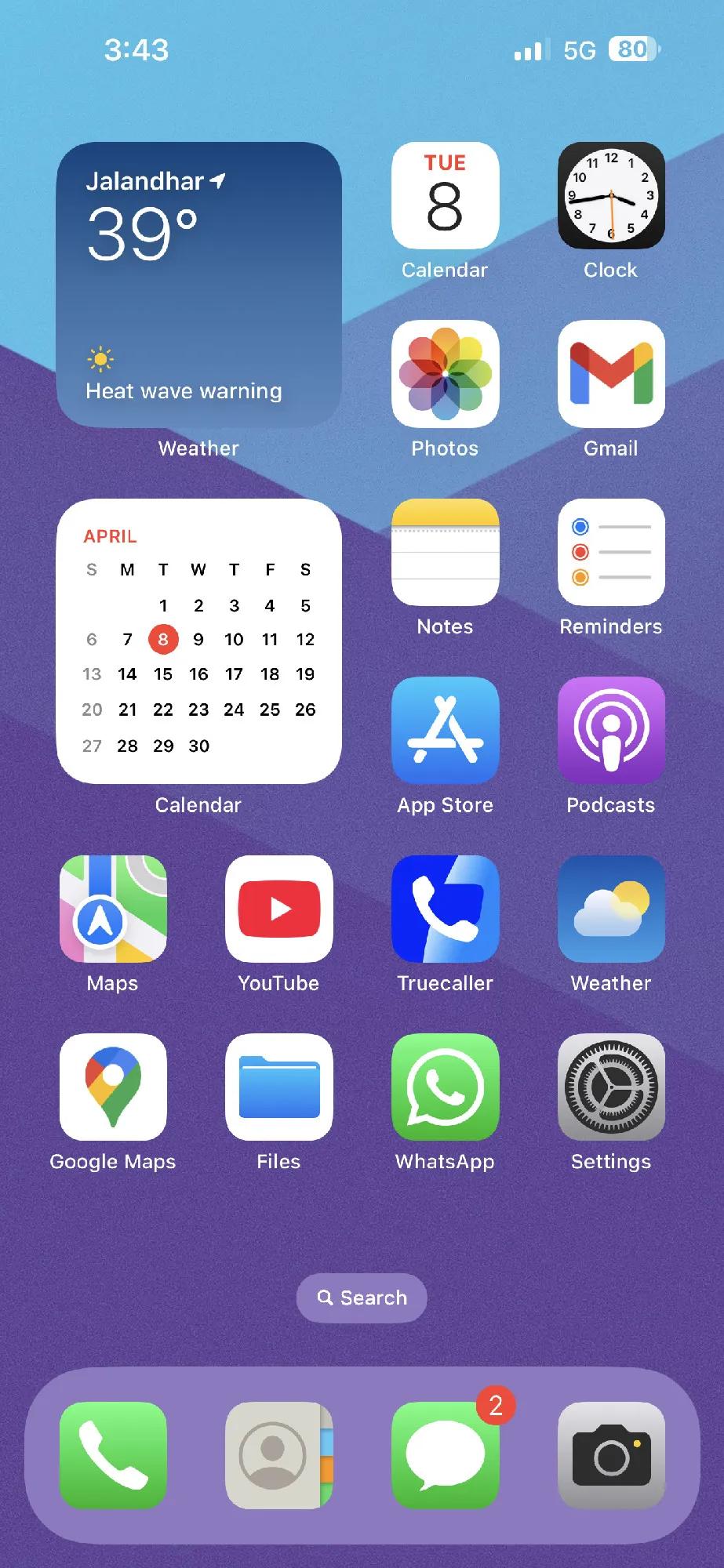Launch the Camera from the dock

point(610,1455)
